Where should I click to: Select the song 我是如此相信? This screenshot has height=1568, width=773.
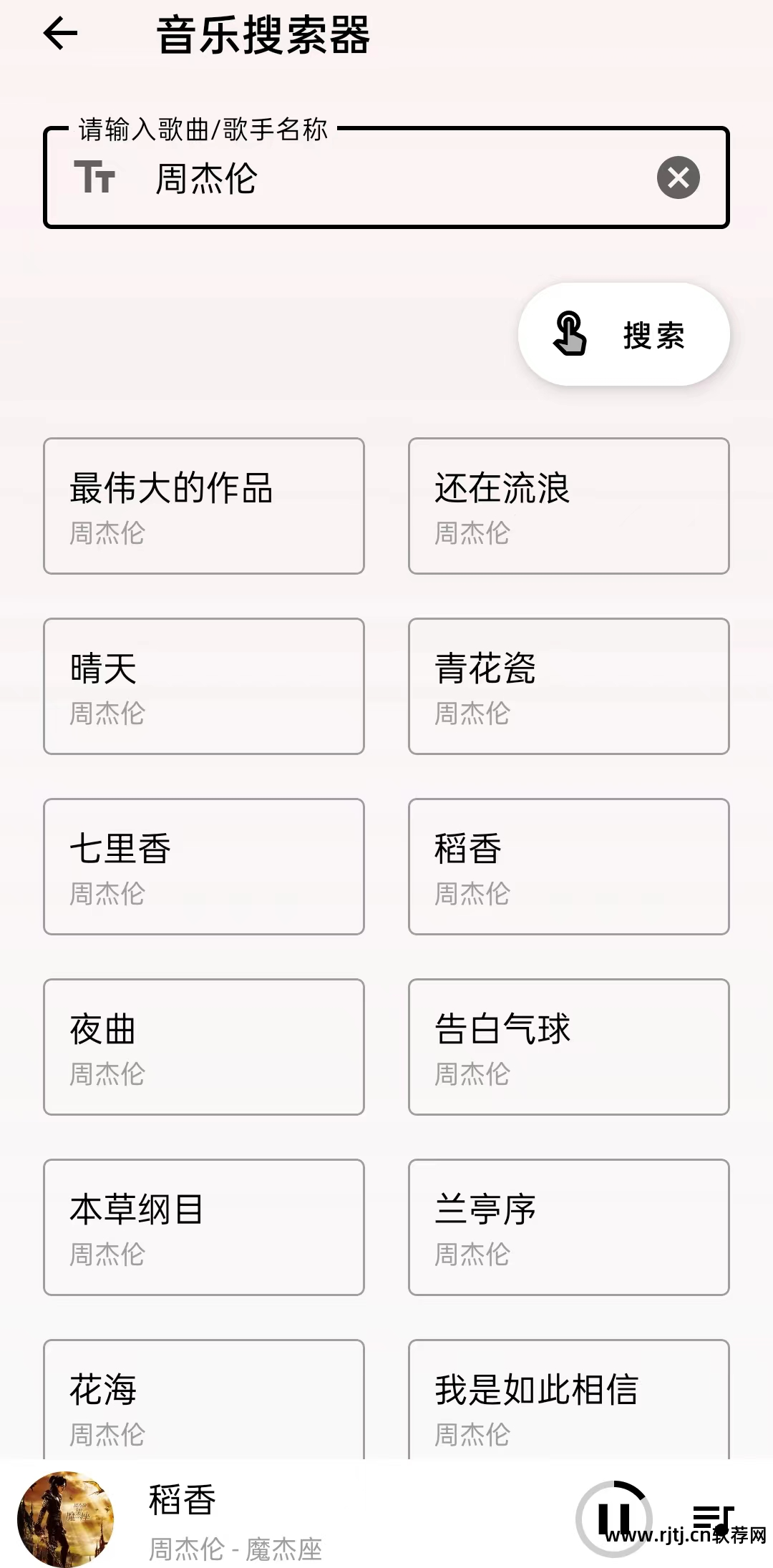point(568,1403)
